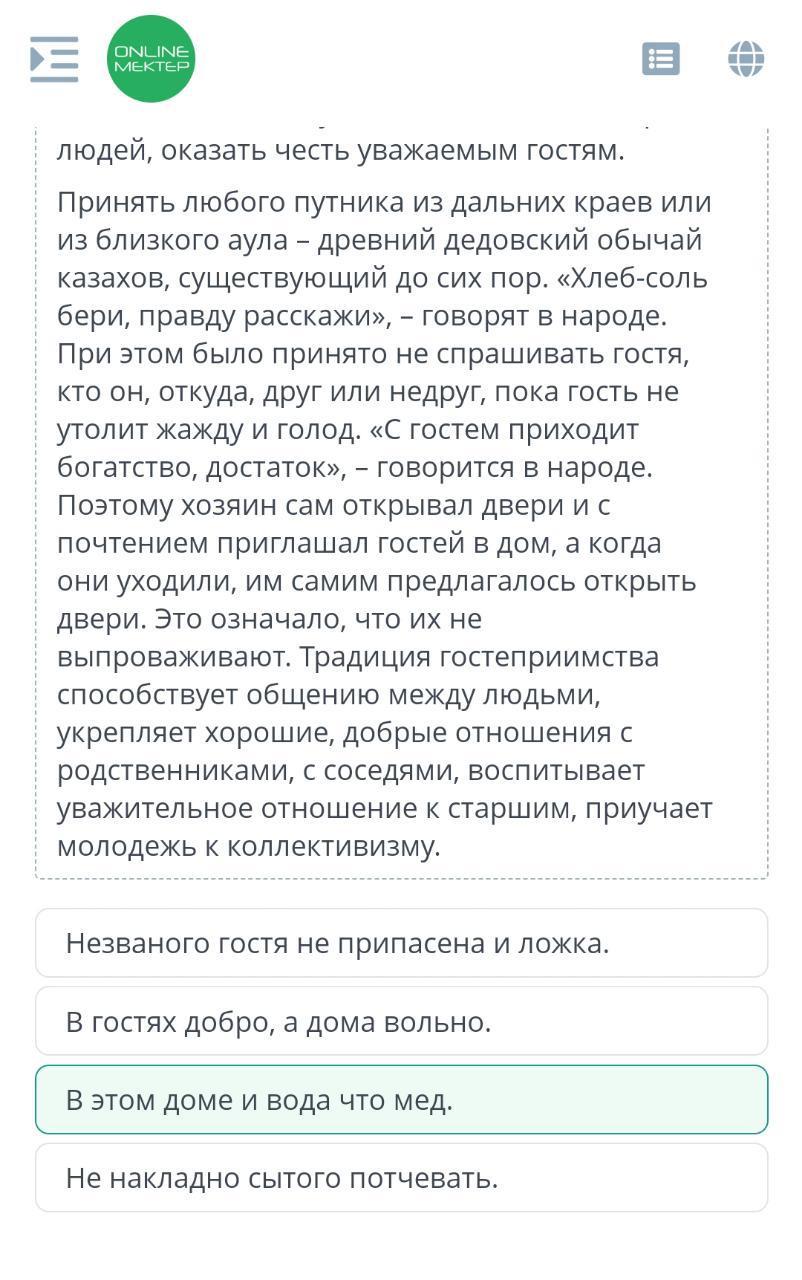Change language via the globe icon

[746, 59]
